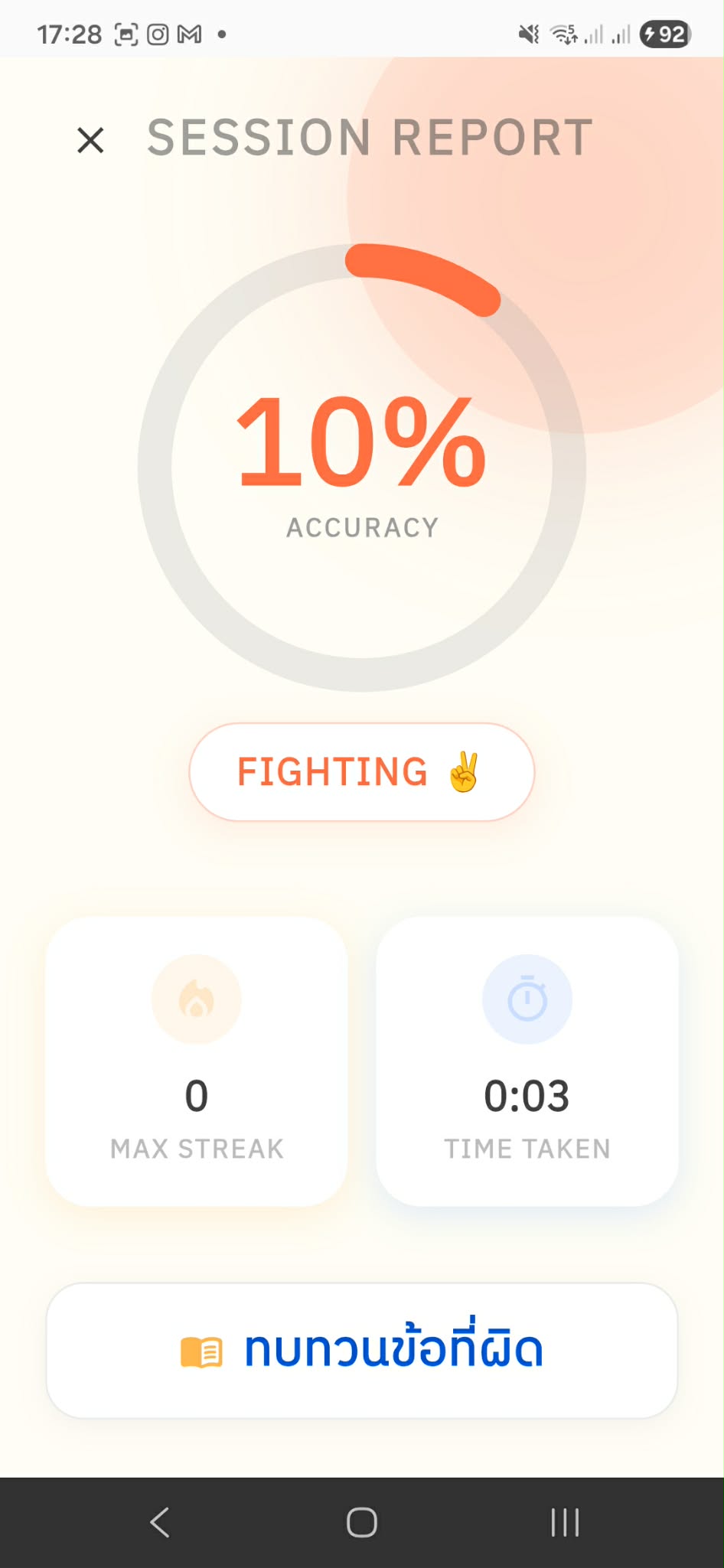Tap the Instagram icon in the status bar
Image resolution: width=724 pixels, height=1568 pixels.
[158, 34]
